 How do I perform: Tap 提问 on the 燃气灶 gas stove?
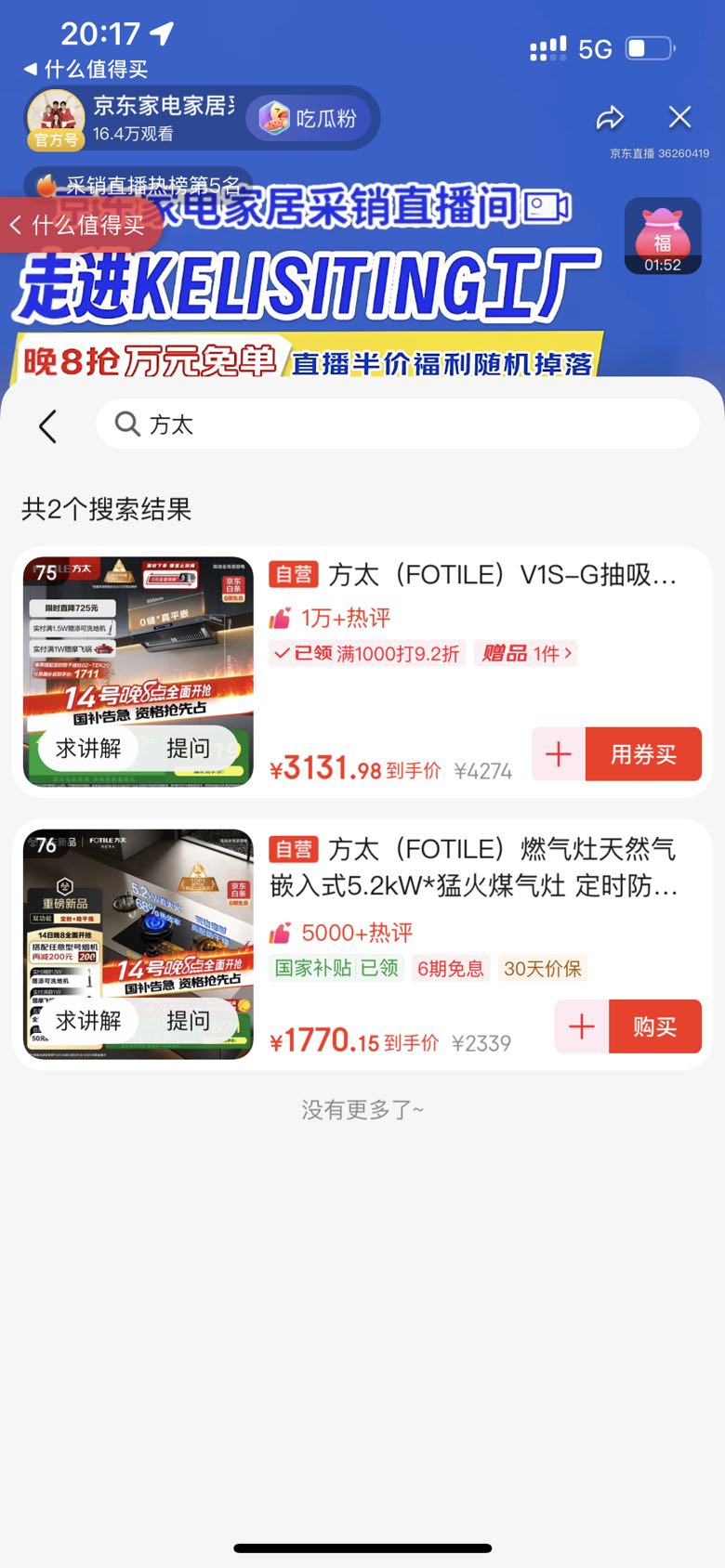coord(188,1021)
